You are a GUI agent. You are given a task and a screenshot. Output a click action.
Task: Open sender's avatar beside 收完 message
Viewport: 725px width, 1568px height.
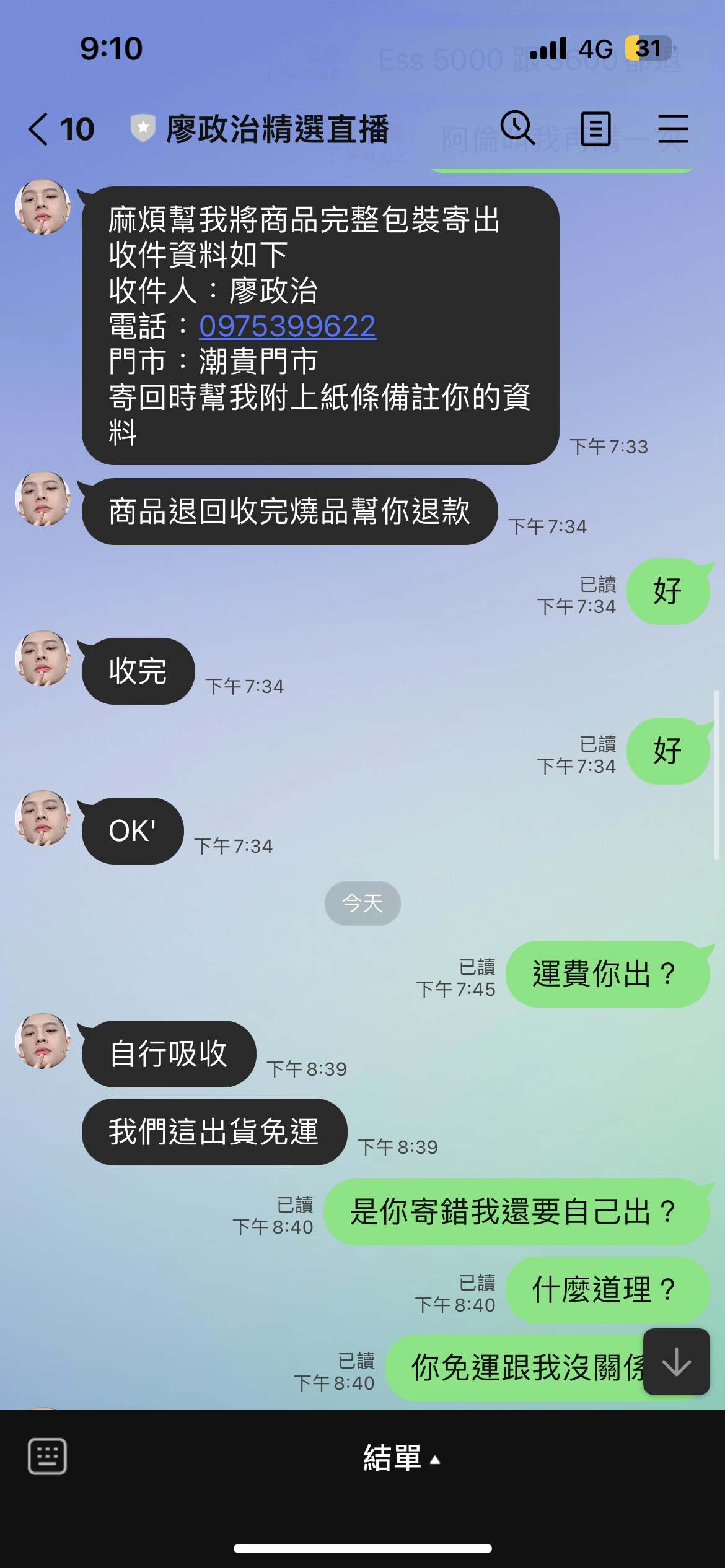(x=43, y=658)
